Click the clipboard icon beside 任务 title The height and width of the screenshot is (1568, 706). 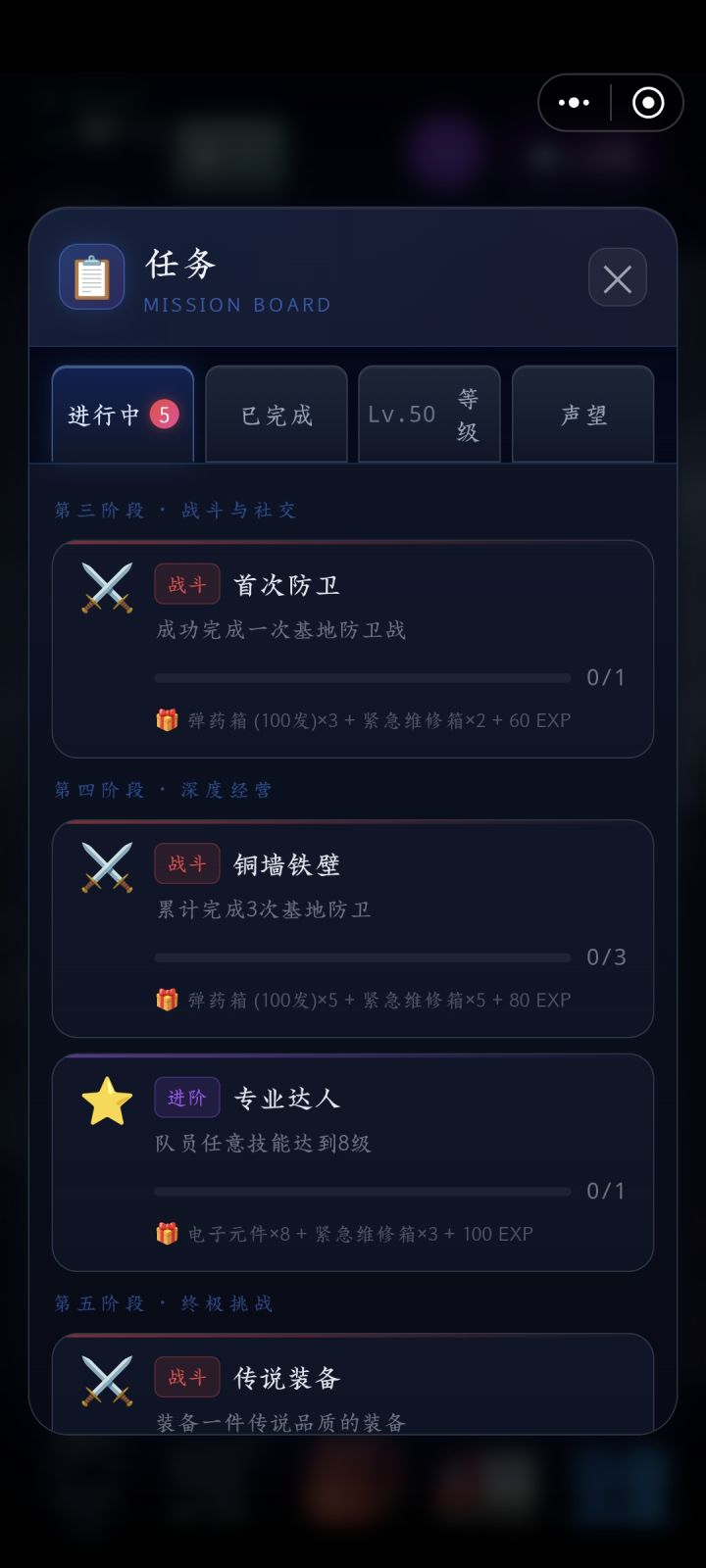point(92,277)
